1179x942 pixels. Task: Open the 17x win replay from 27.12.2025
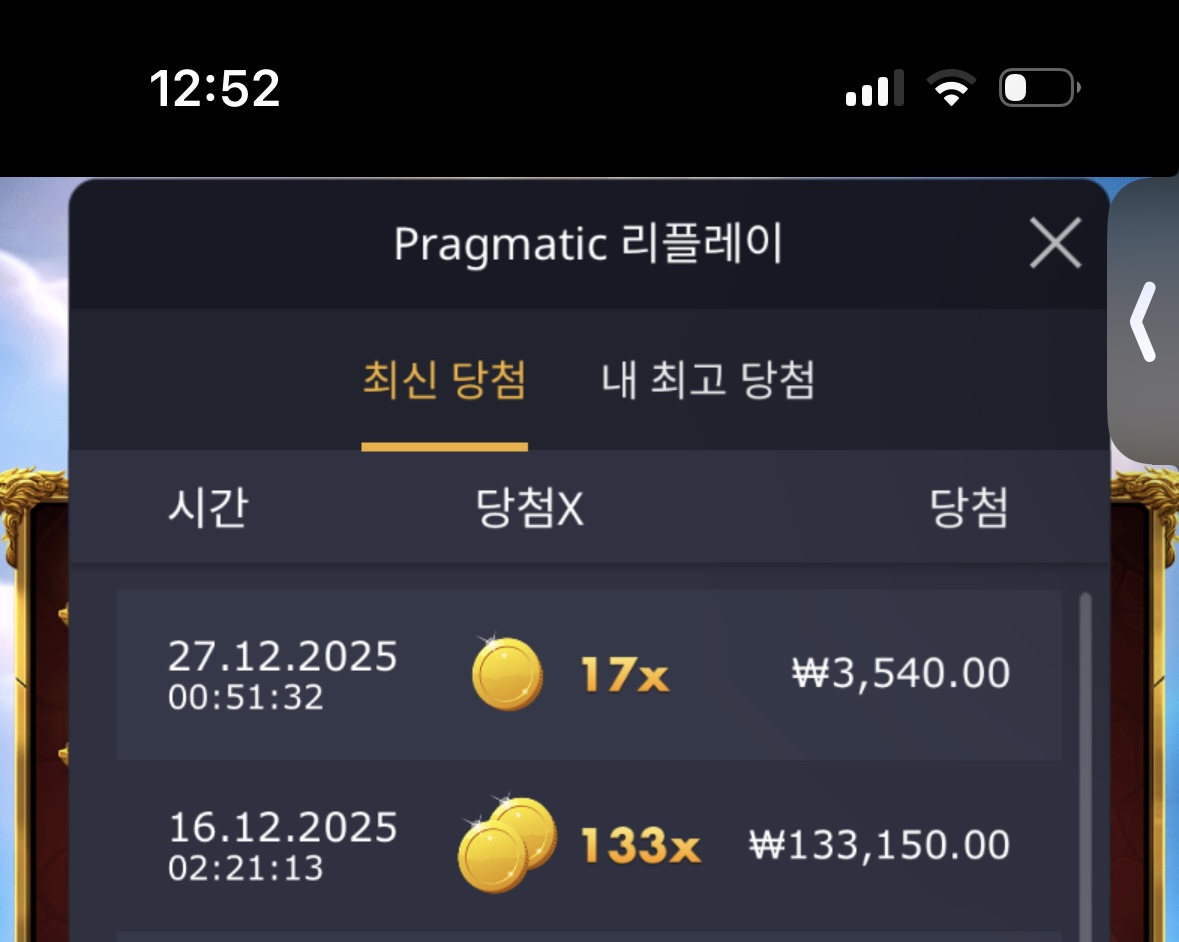(x=588, y=674)
